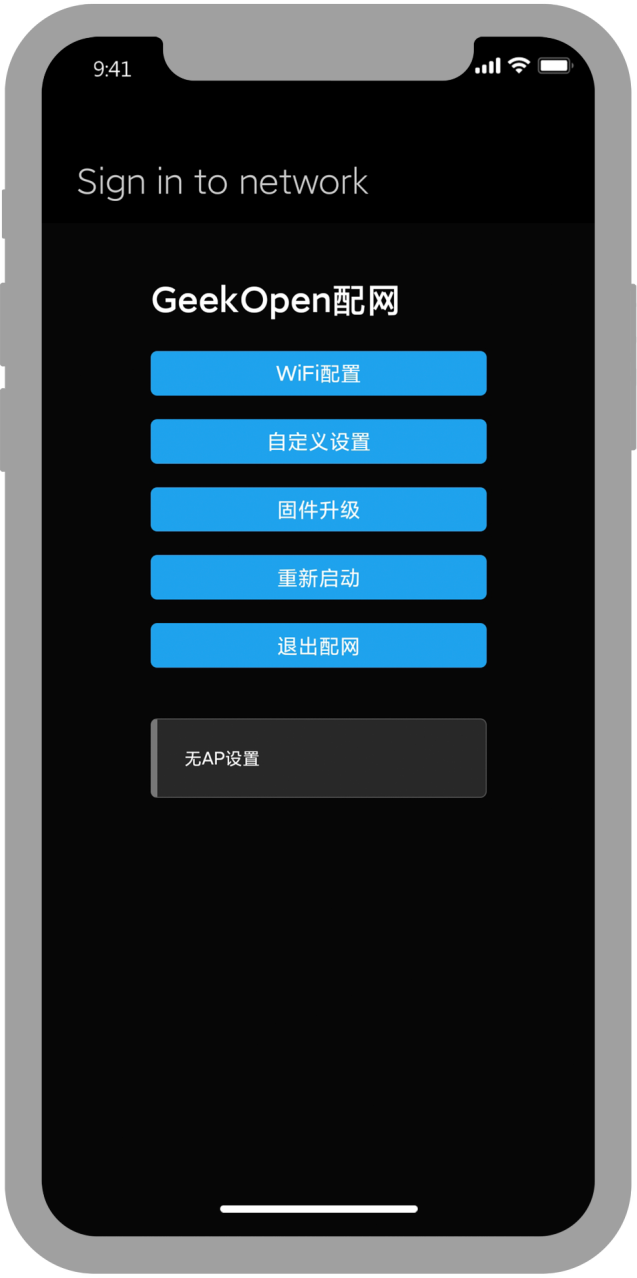This screenshot has width=637, height=1278.
Task: Tap 退出配网 to exit setup
Action: [x=318, y=645]
